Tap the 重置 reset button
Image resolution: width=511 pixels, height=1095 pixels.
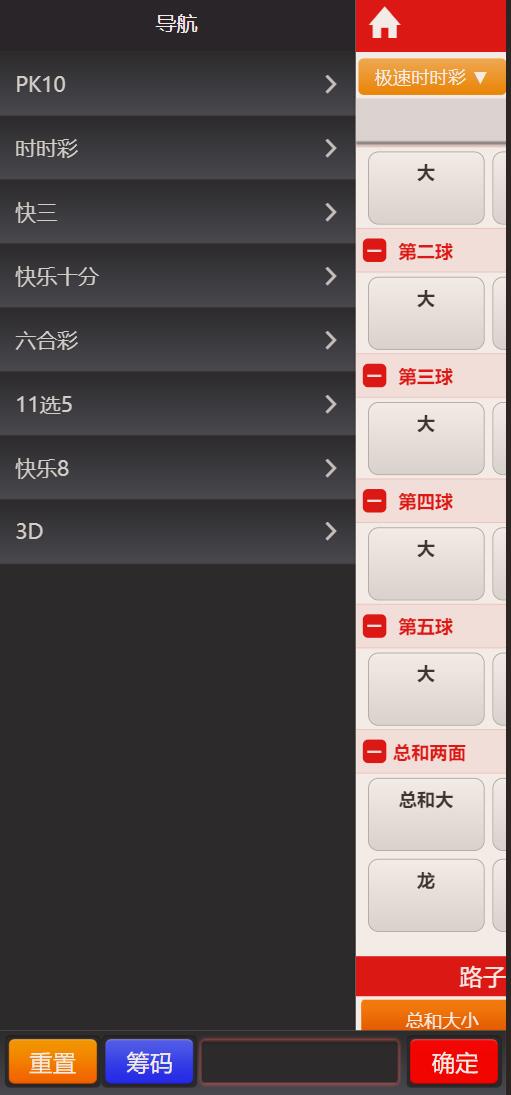click(x=53, y=1061)
